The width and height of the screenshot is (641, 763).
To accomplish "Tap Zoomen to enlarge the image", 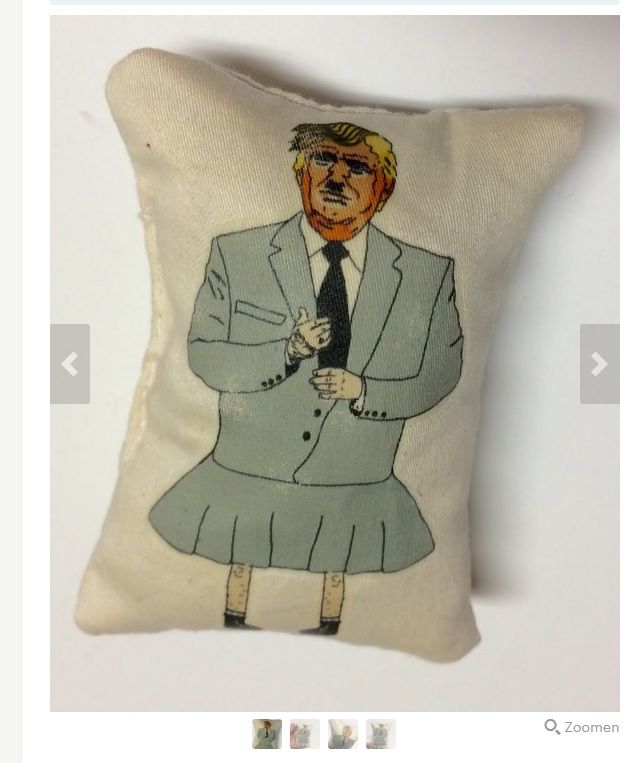I will pos(582,727).
